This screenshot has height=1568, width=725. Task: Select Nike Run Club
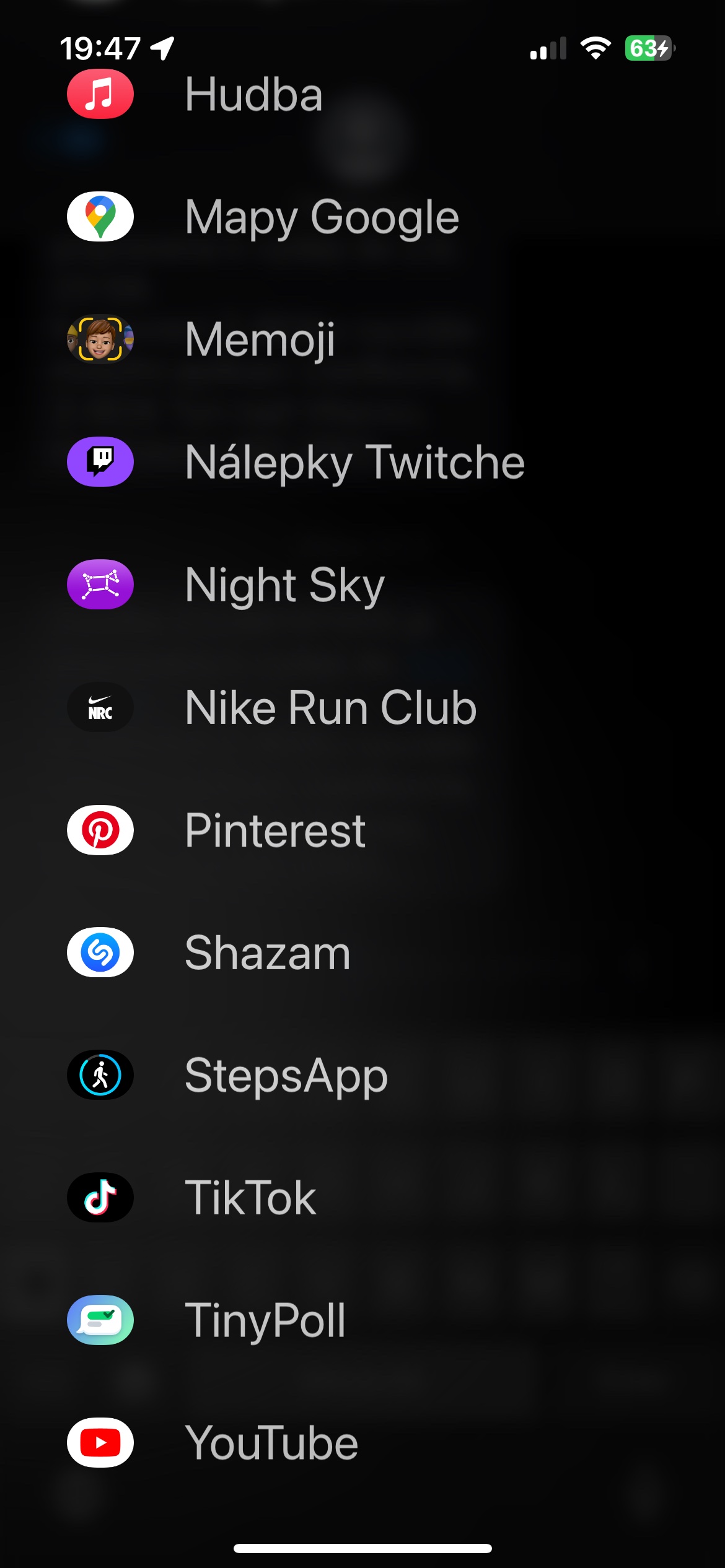coord(331,707)
